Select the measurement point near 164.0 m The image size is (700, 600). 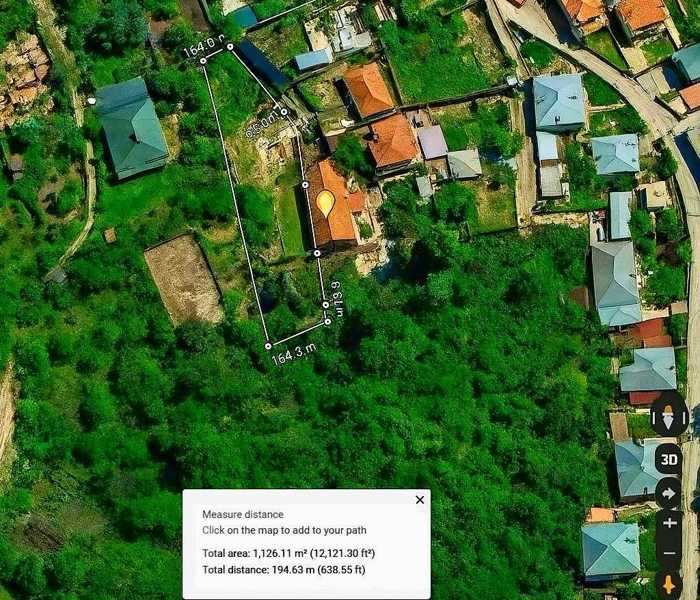(203, 61)
